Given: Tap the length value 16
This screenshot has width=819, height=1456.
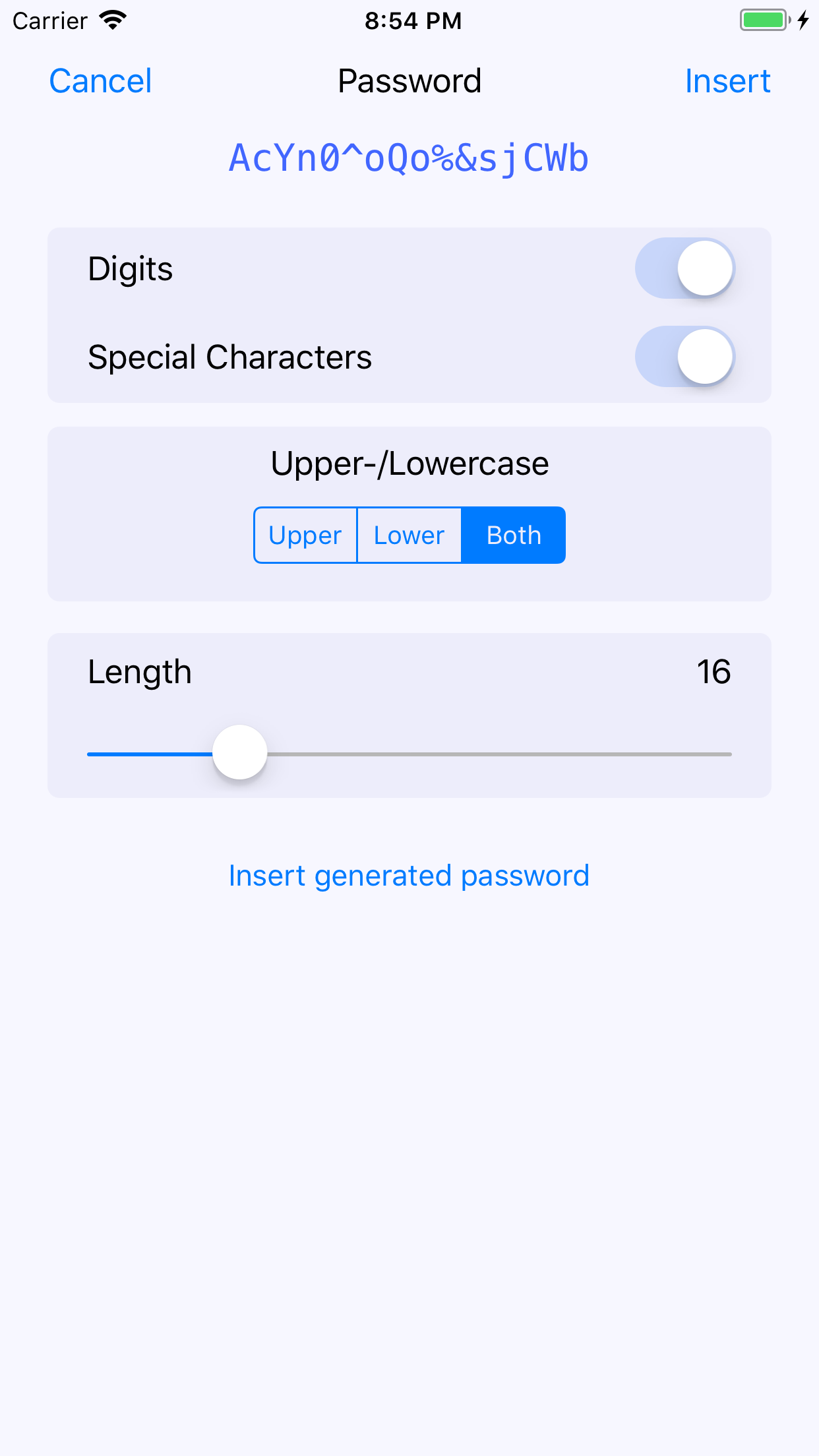Looking at the screenshot, I should 715,672.
